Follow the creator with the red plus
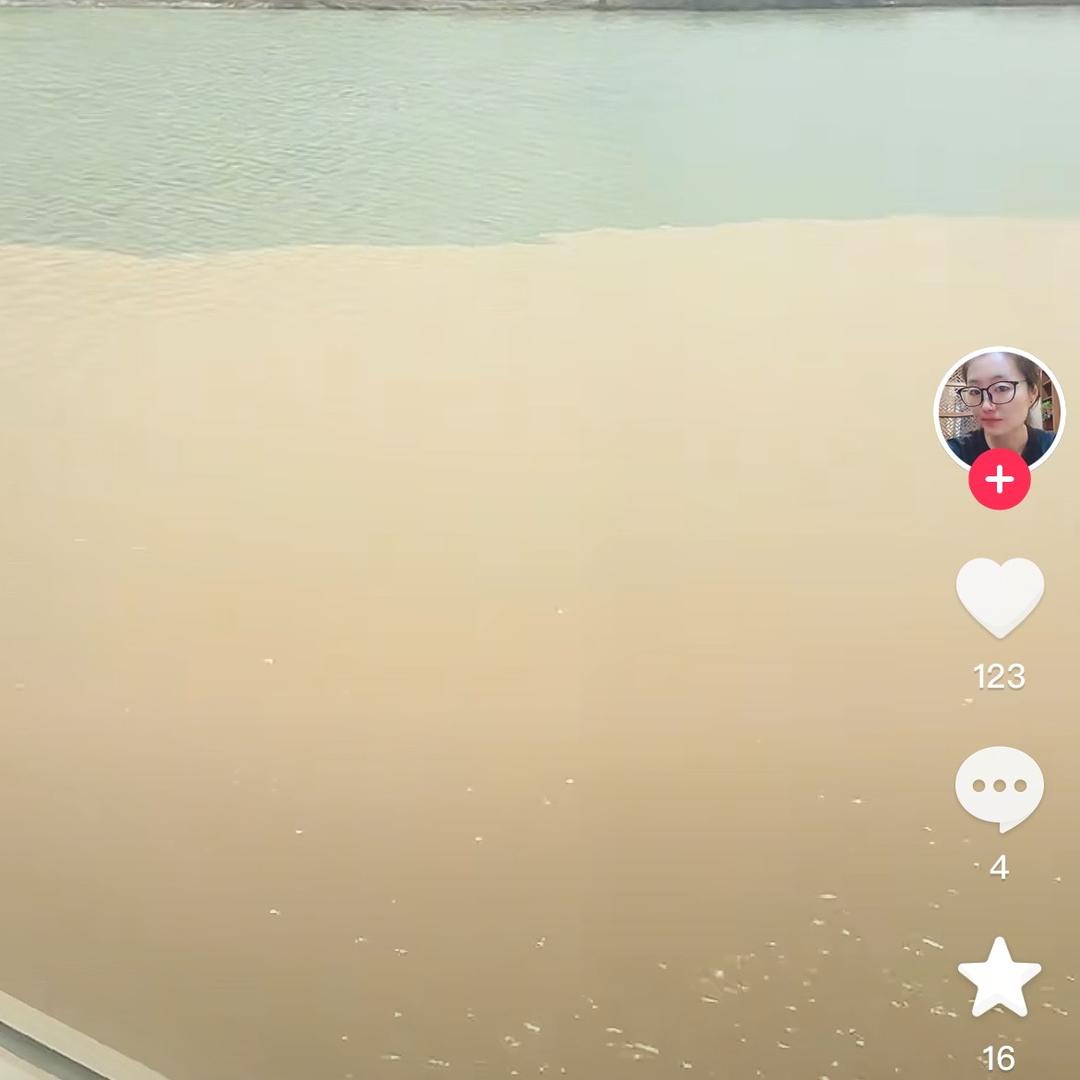Viewport: 1080px width, 1080px height. [x=999, y=480]
